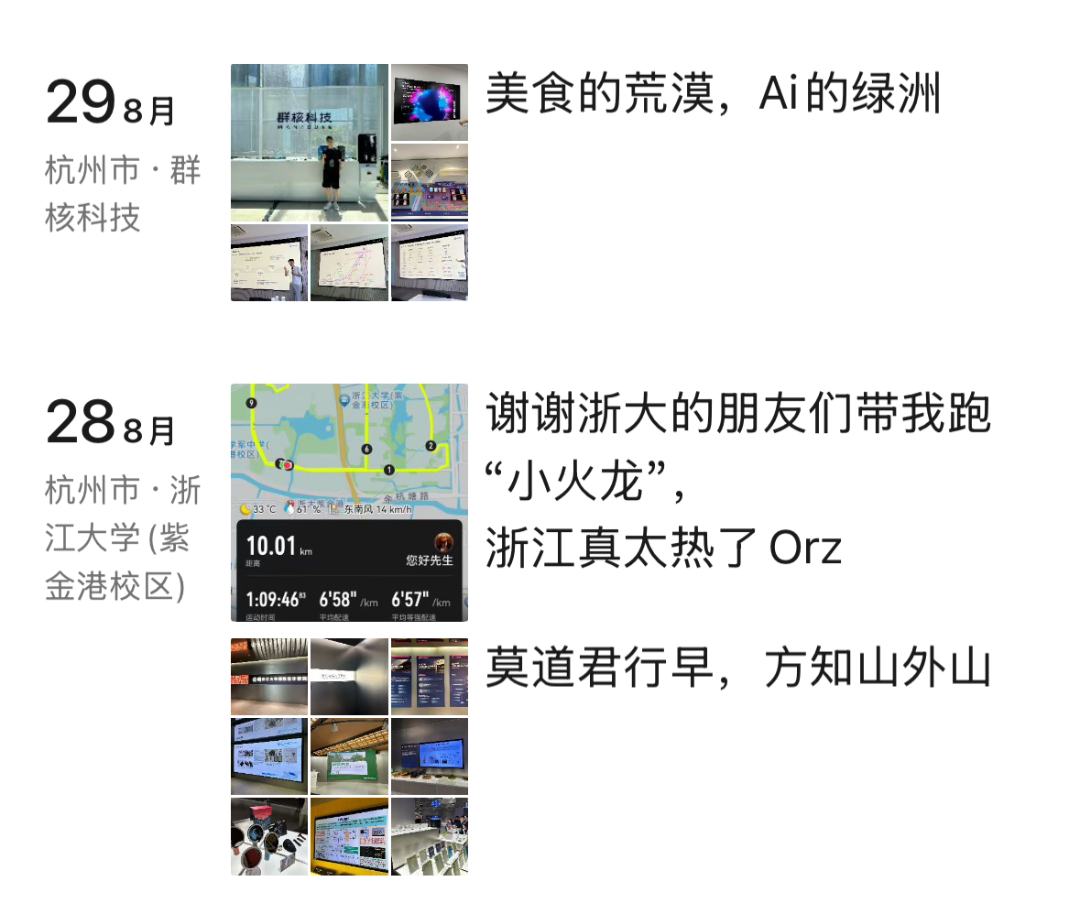Open the August 29 post photo collage at 群核科技
Image resolution: width=1080 pixels, height=901 pixels.
[x=349, y=182]
